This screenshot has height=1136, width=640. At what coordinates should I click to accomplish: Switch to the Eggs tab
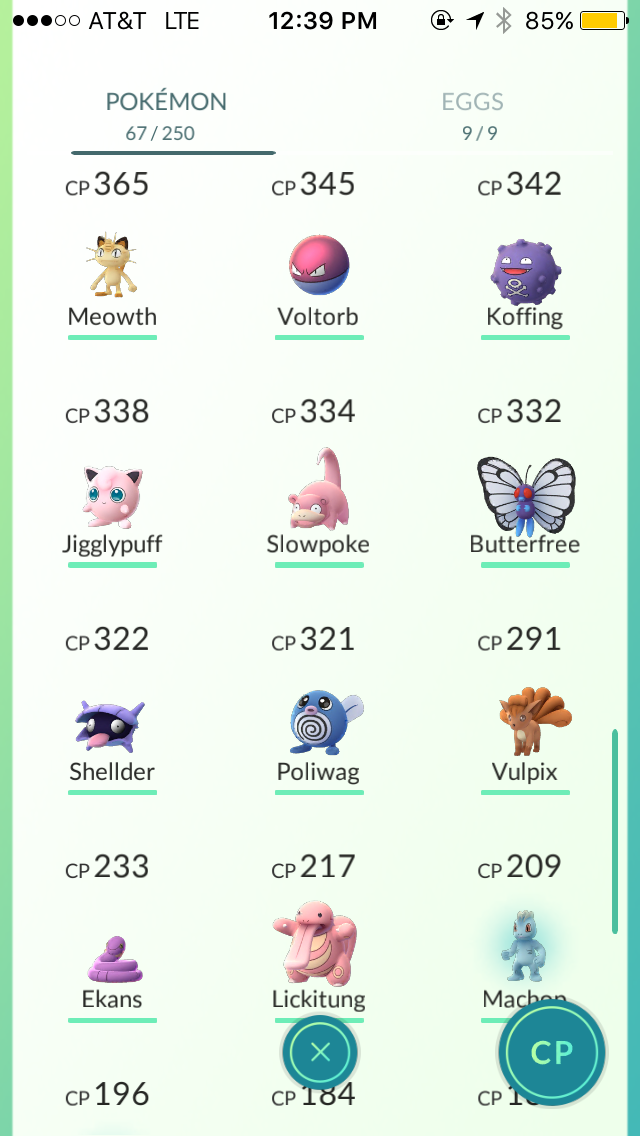pyautogui.click(x=472, y=114)
